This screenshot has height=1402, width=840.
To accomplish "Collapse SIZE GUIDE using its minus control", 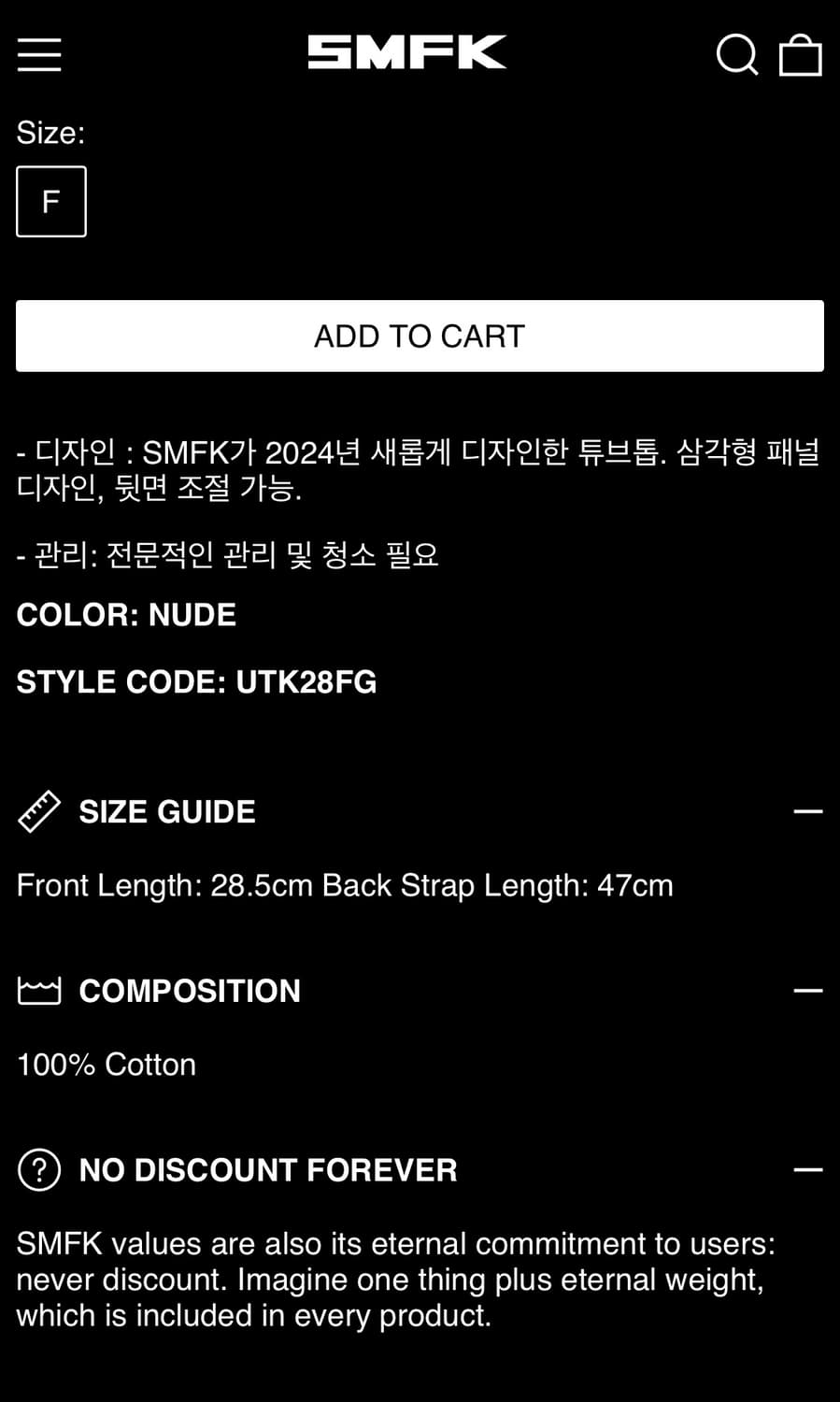I will [x=809, y=810].
